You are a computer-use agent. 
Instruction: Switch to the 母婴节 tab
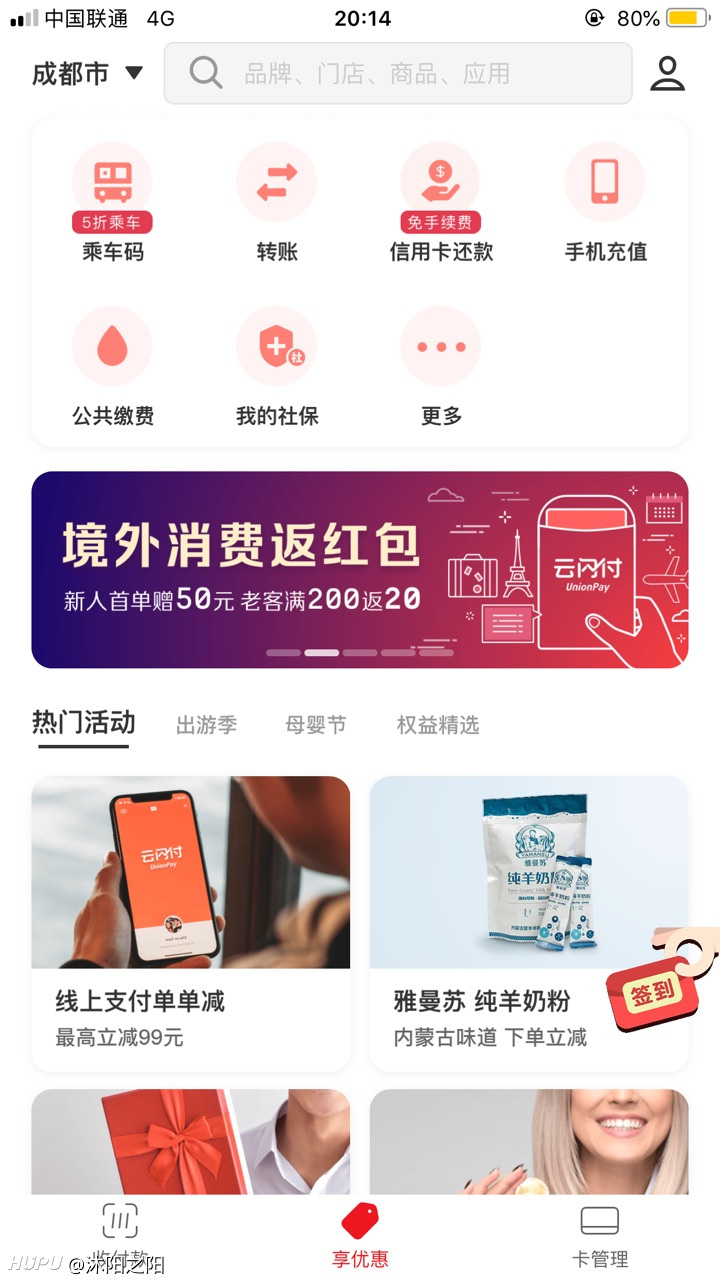tap(315, 725)
